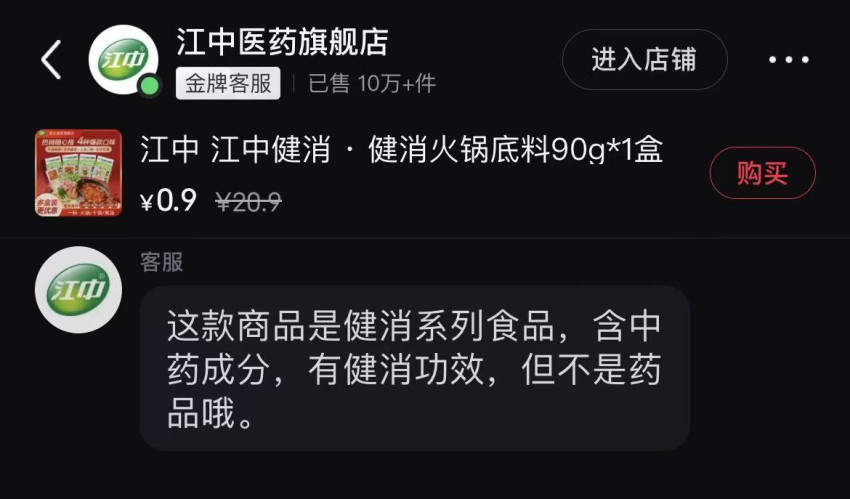Screen dimensions: 850x499
Task: Enter the shop via 进入店铺
Action: point(644,60)
